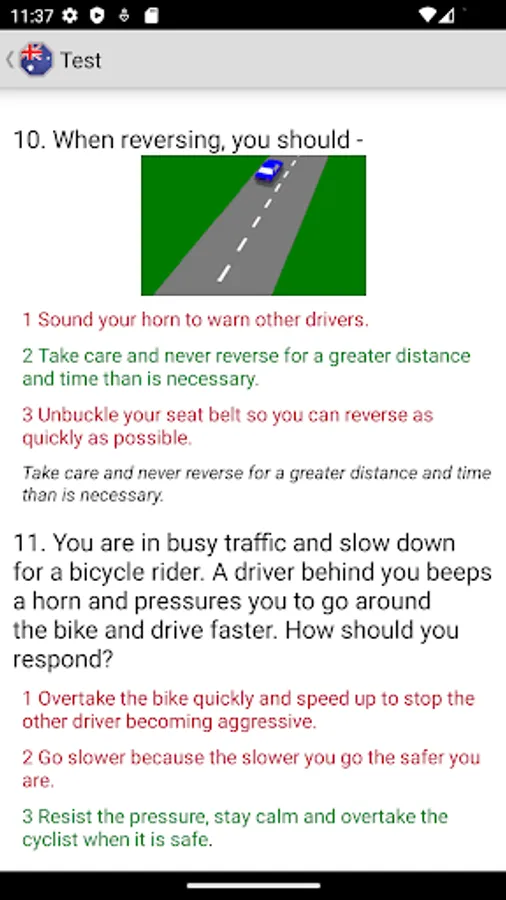
Task: Choose 'Take care and never reverse' answer option
Action: tap(246, 367)
